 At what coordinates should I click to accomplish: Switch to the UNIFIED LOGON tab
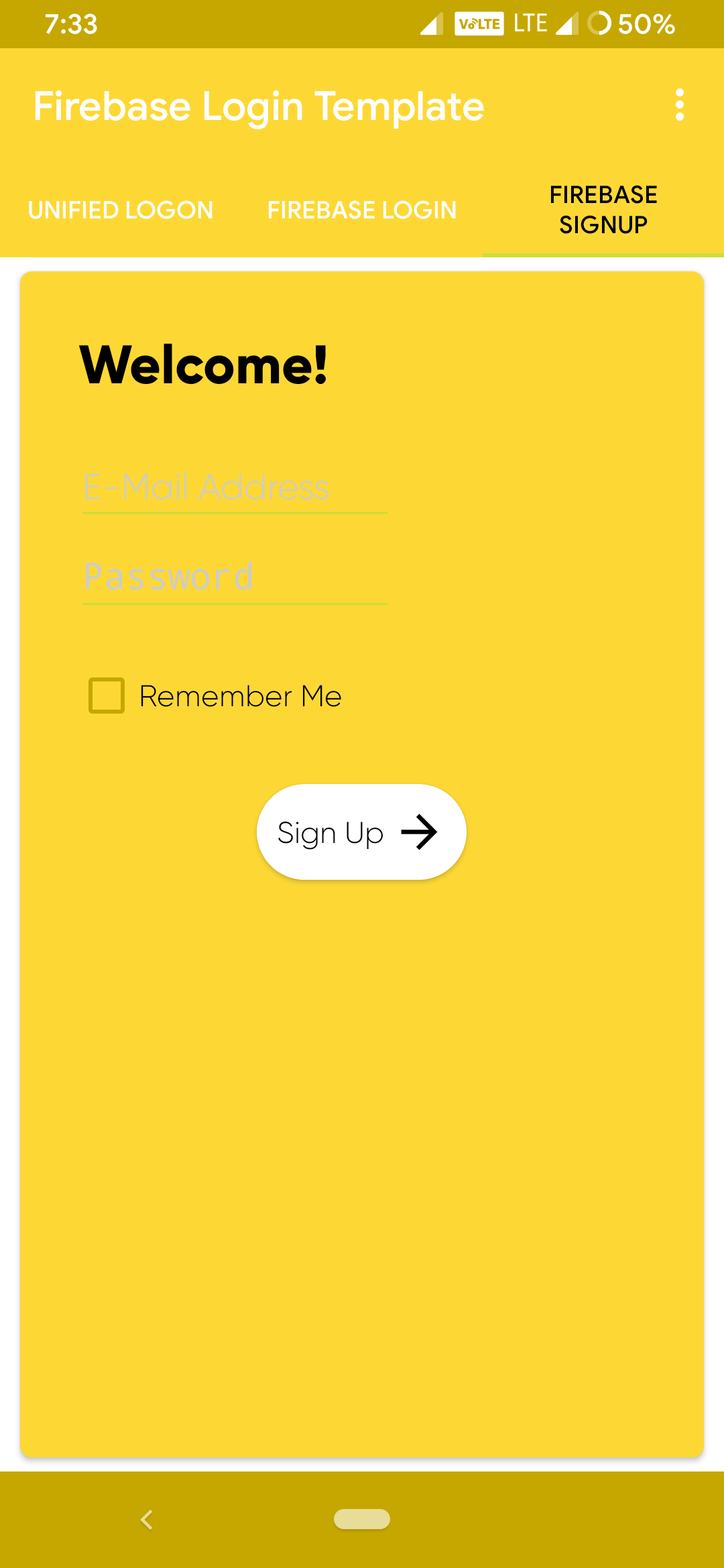(x=120, y=210)
